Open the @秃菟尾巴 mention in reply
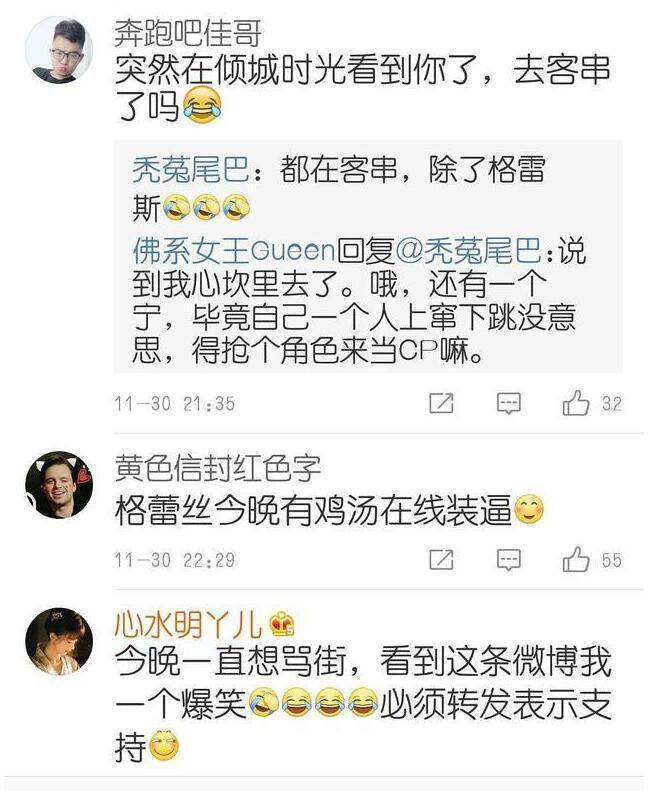Image resolution: width=648 pixels, height=791 pixels. [475, 251]
